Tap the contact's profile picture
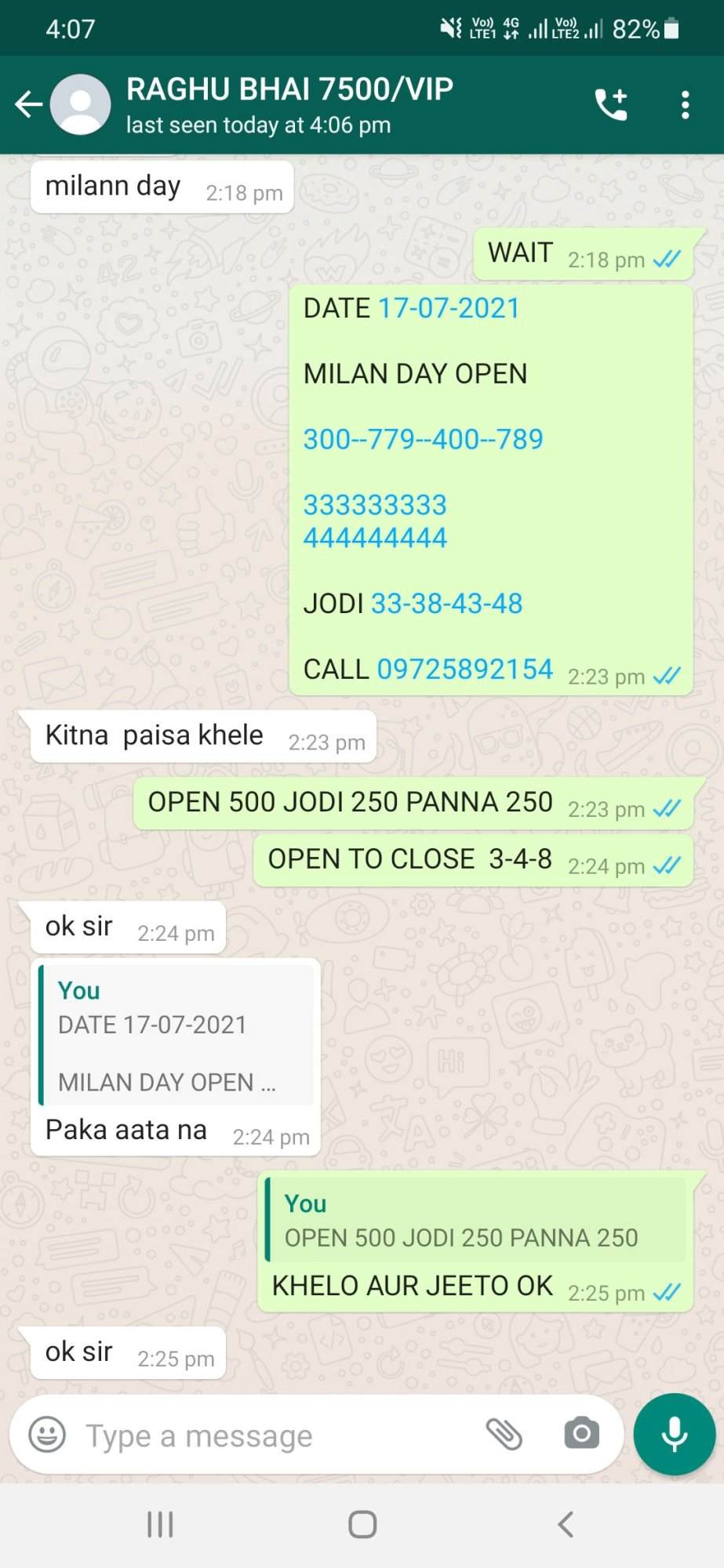724x1568 pixels. [80, 104]
